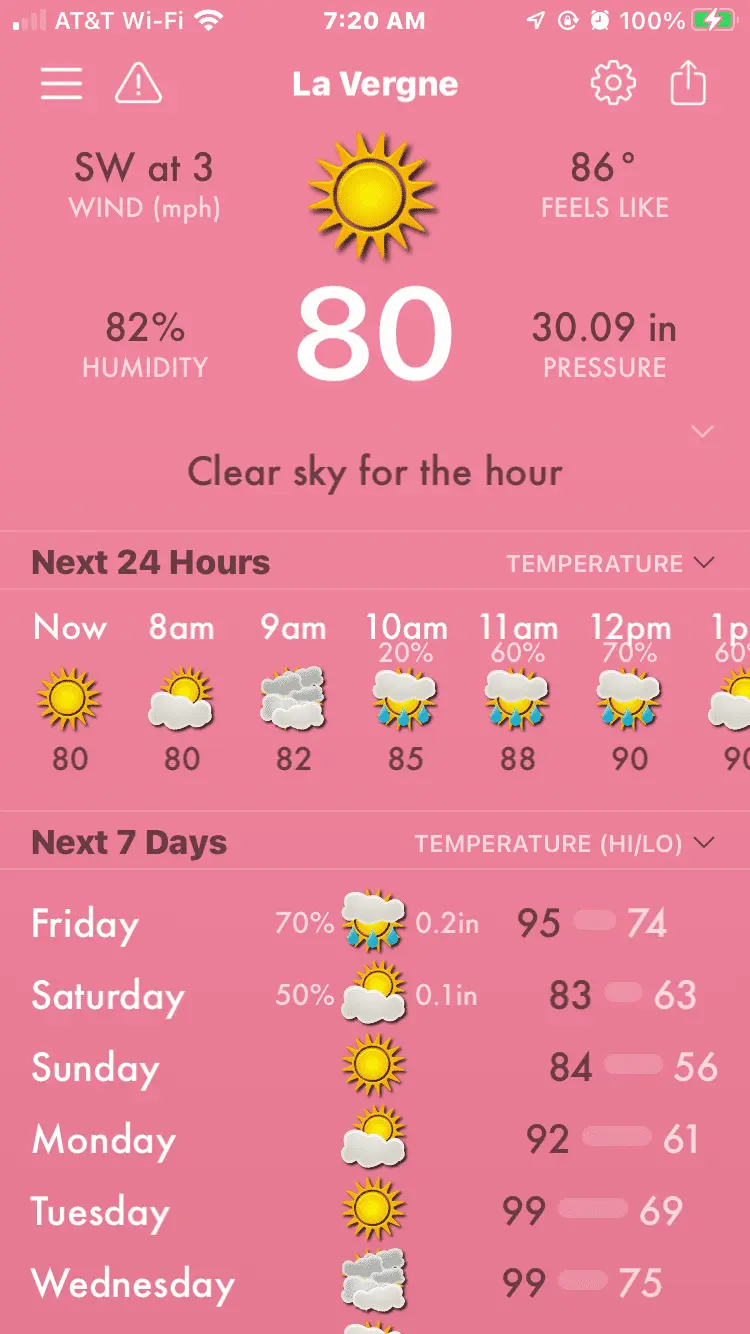Select the Sunday forecast row

[374, 1067]
